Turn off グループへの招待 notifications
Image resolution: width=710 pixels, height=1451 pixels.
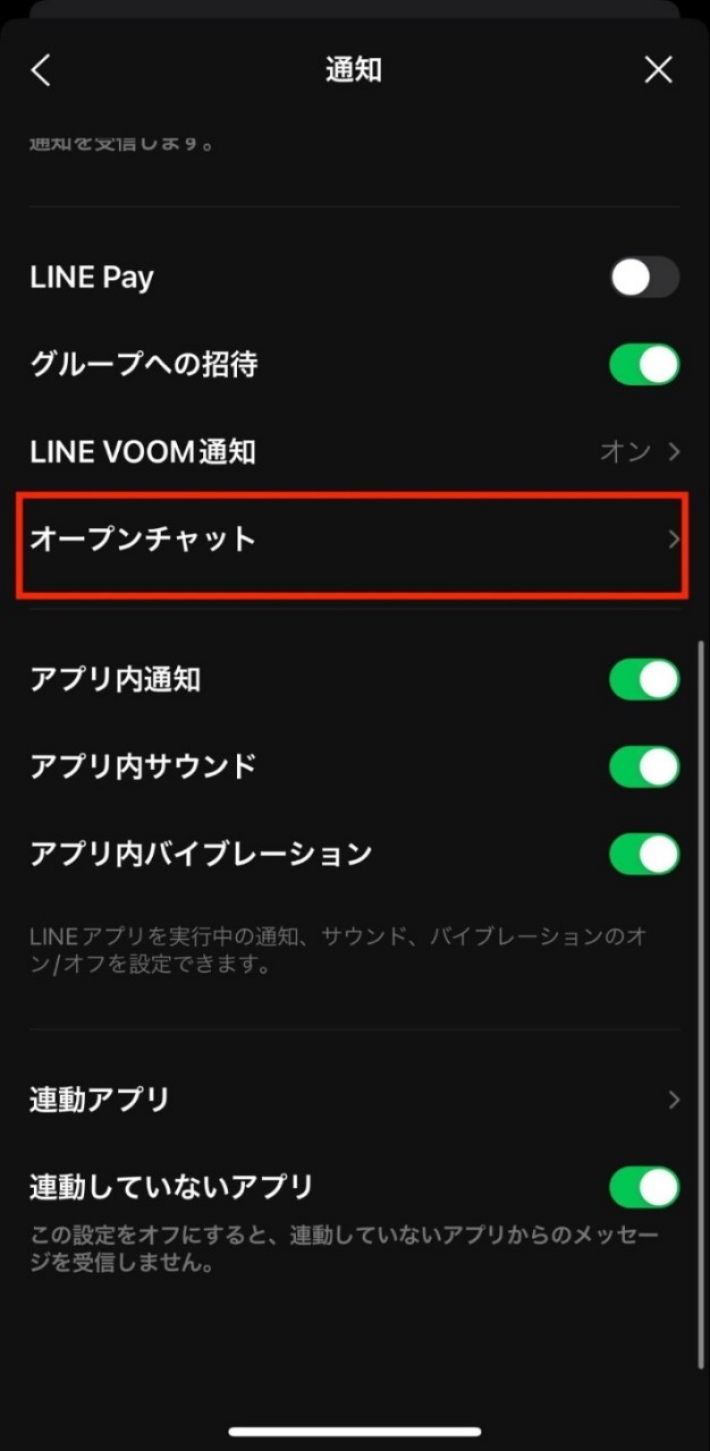[x=644, y=364]
